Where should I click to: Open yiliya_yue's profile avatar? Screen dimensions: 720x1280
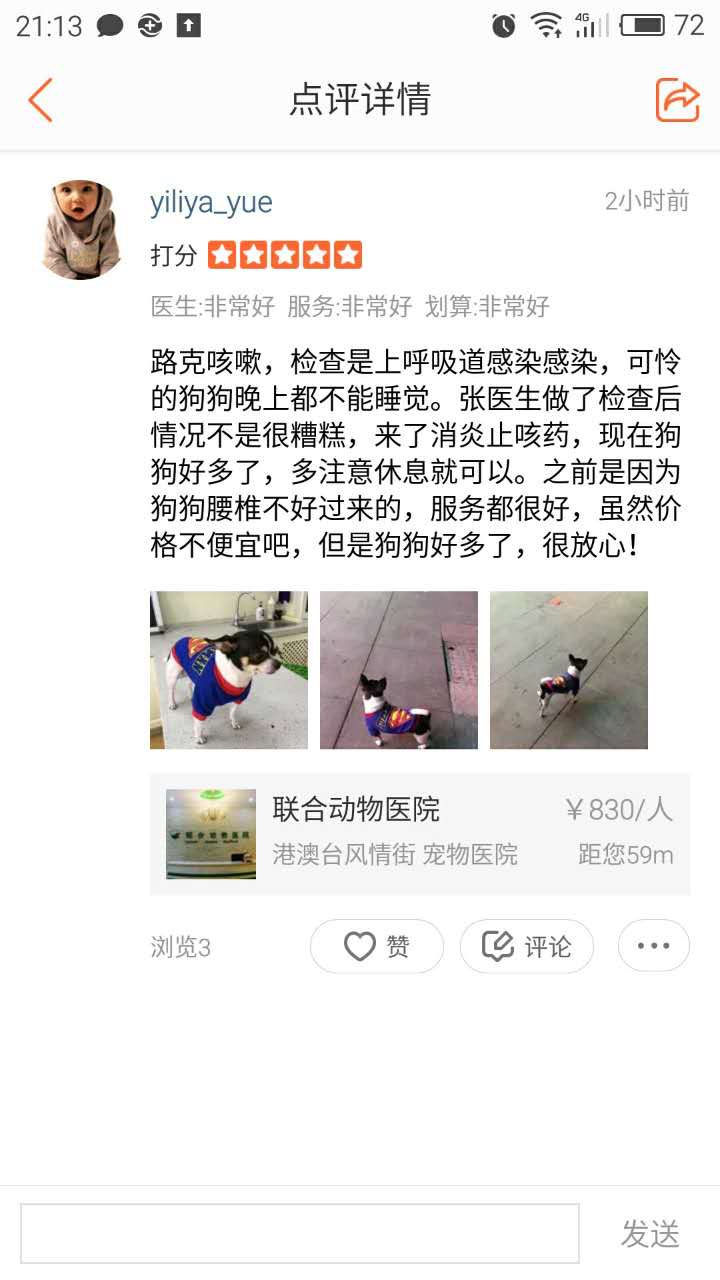point(82,230)
